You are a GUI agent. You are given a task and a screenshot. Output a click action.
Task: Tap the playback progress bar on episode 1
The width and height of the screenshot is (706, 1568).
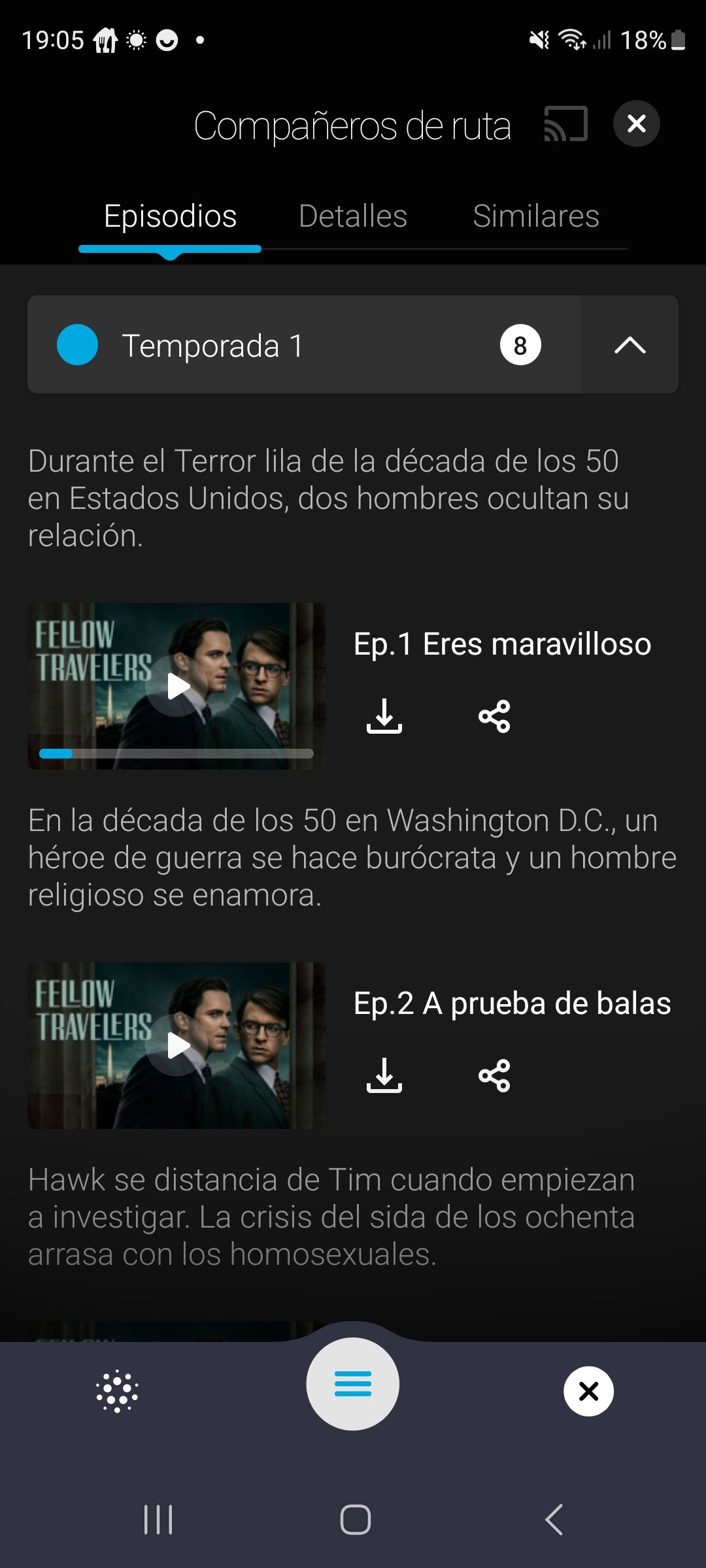[x=175, y=753]
